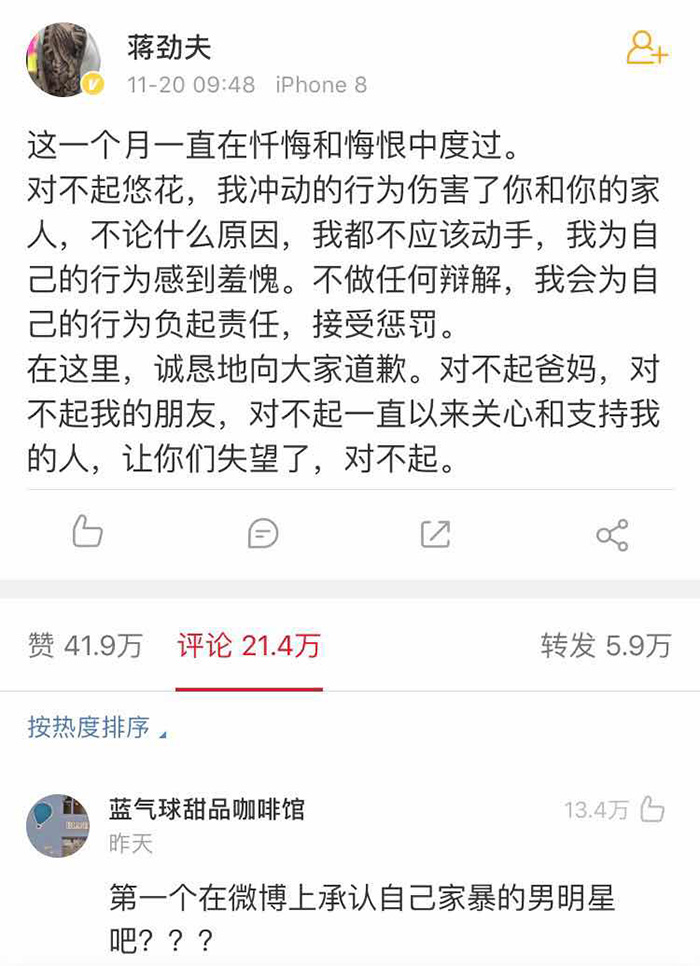View the 转发 5.9万 tab
This screenshot has width=700, height=966.
pyautogui.click(x=605, y=646)
